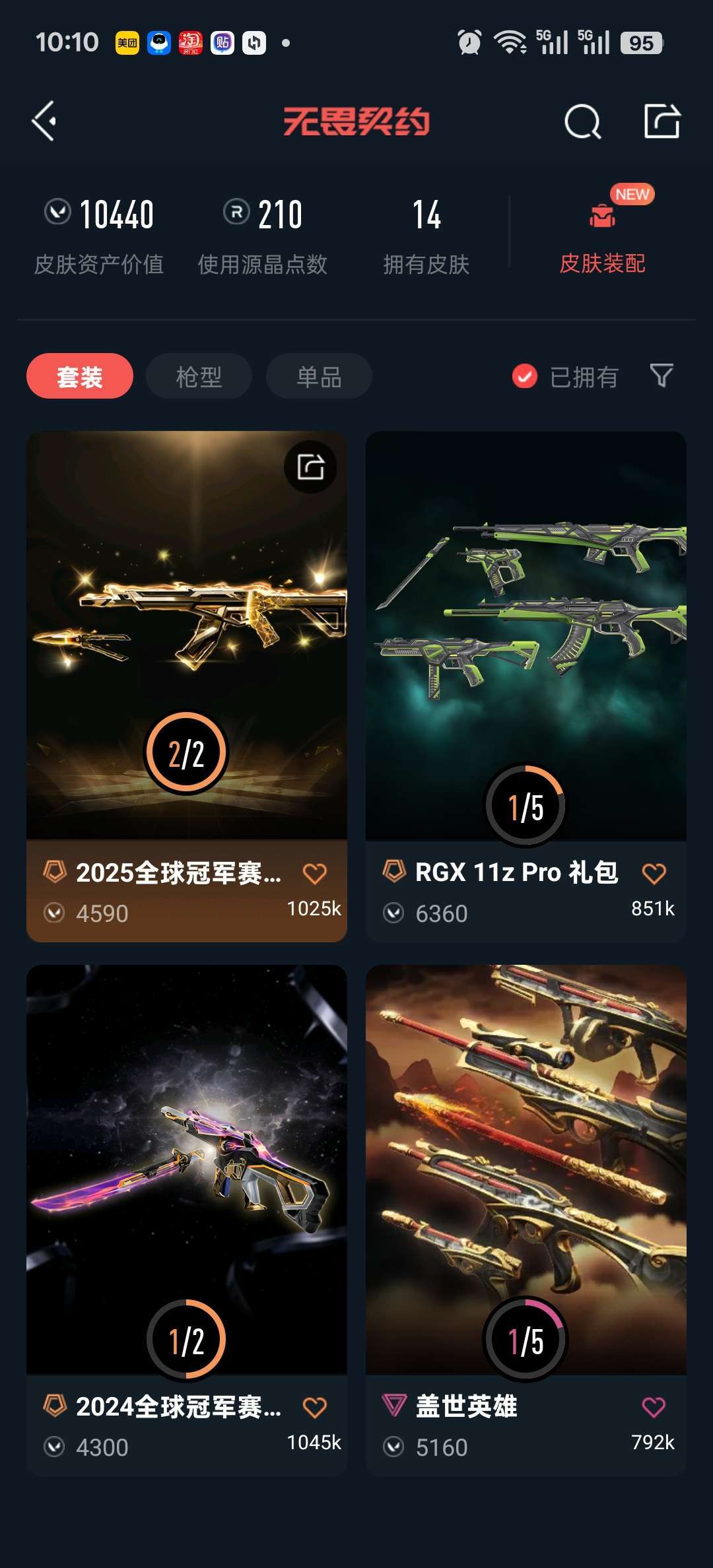713x1568 pixels.
Task: Like the 2024全球冠军赛 bundle
Action: coord(314,1407)
